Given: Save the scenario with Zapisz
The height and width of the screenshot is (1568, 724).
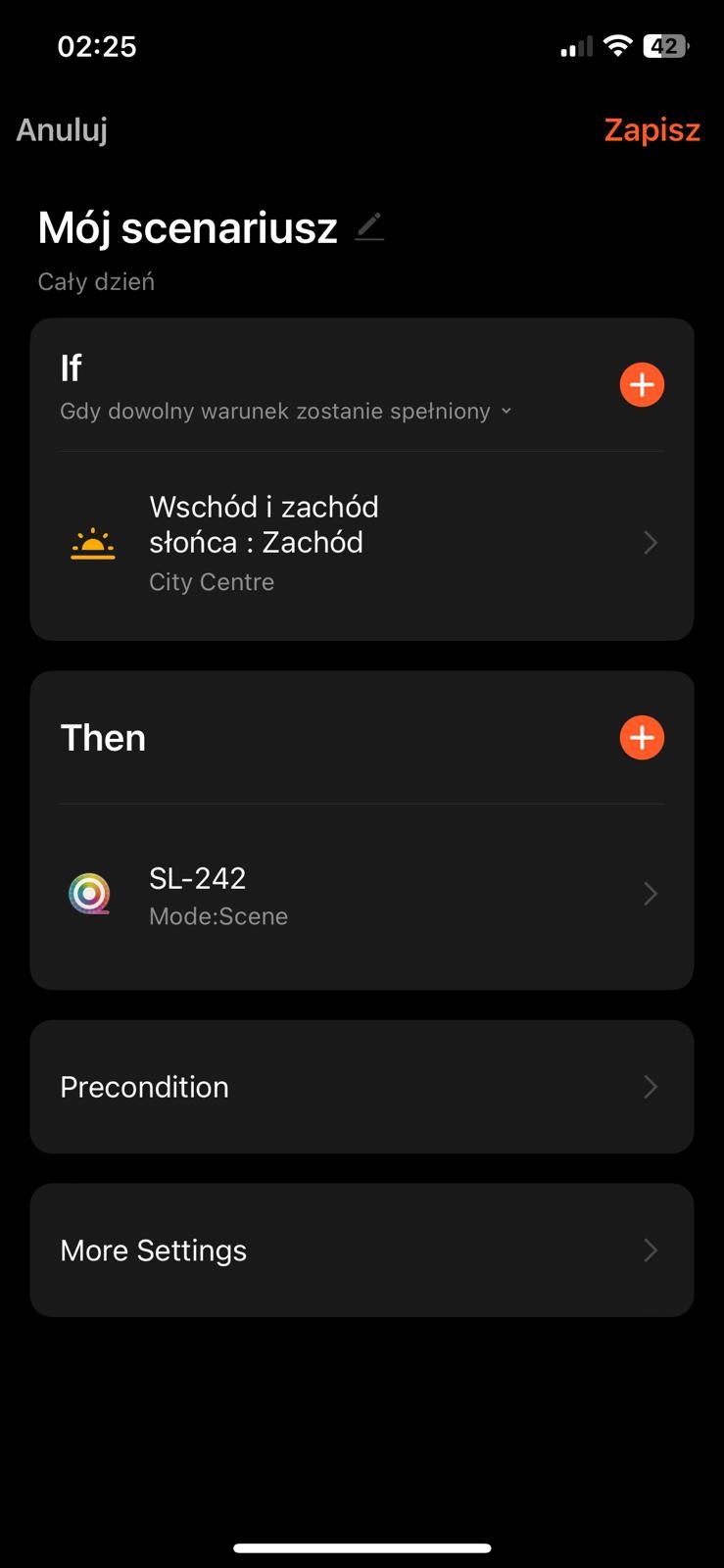Looking at the screenshot, I should click(652, 129).
